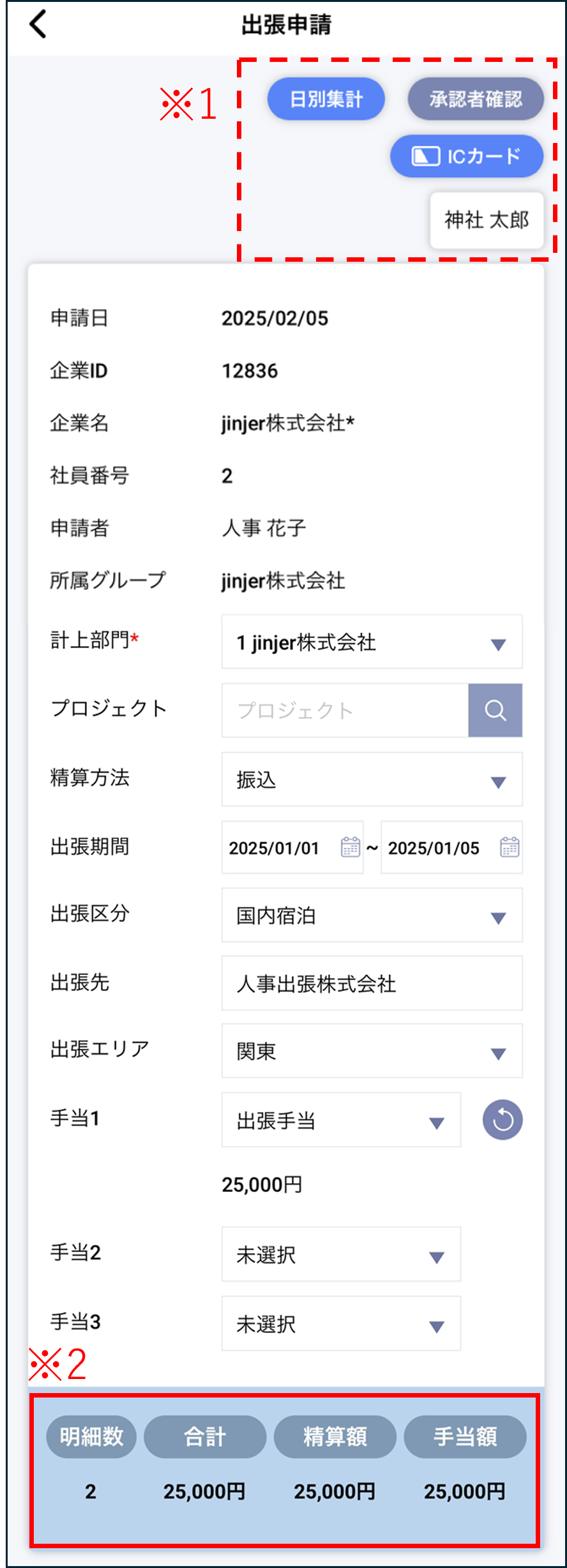Edit the 出張先 field showing 人事出張株式会社

click(x=372, y=983)
